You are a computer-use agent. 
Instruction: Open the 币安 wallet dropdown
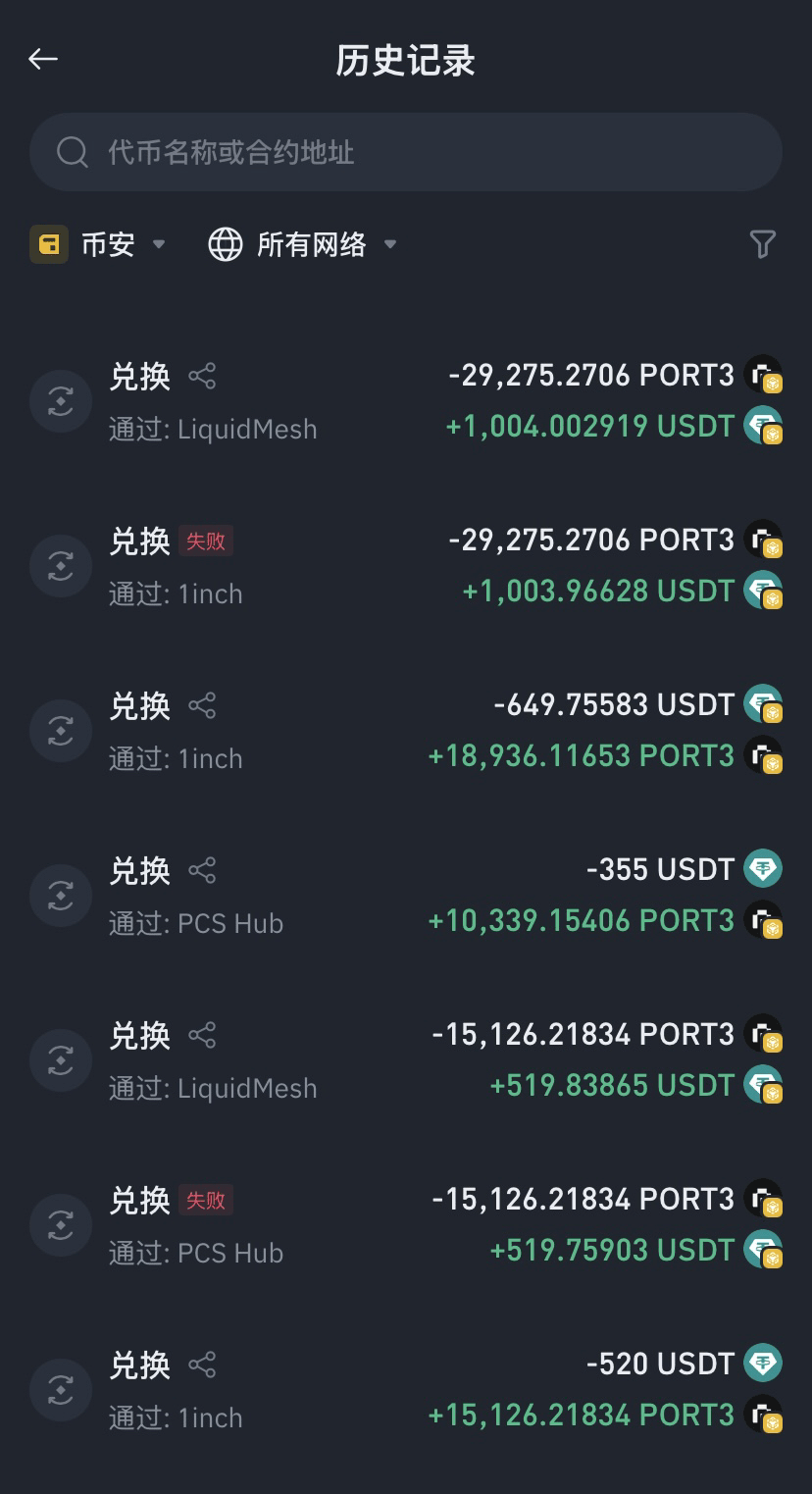click(x=98, y=244)
